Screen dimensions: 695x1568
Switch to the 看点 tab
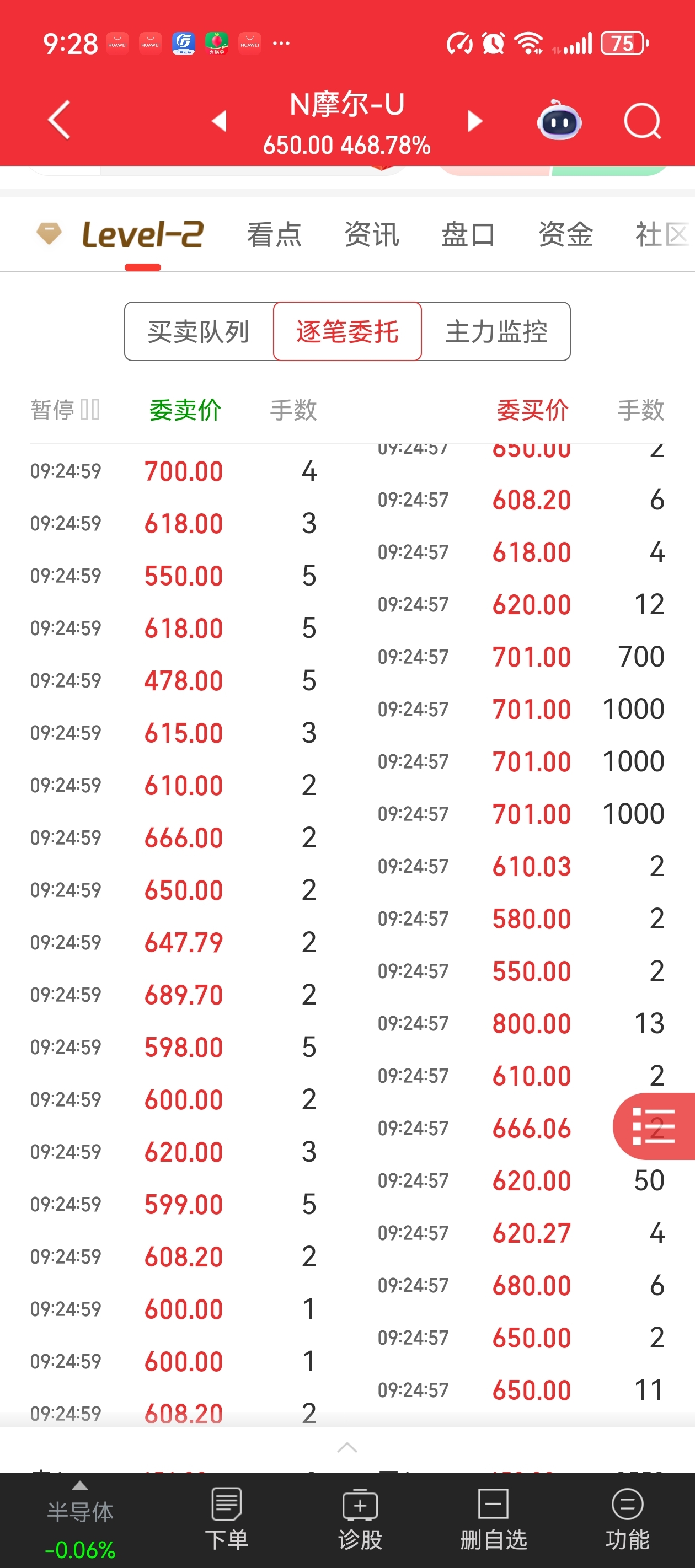pos(274,235)
